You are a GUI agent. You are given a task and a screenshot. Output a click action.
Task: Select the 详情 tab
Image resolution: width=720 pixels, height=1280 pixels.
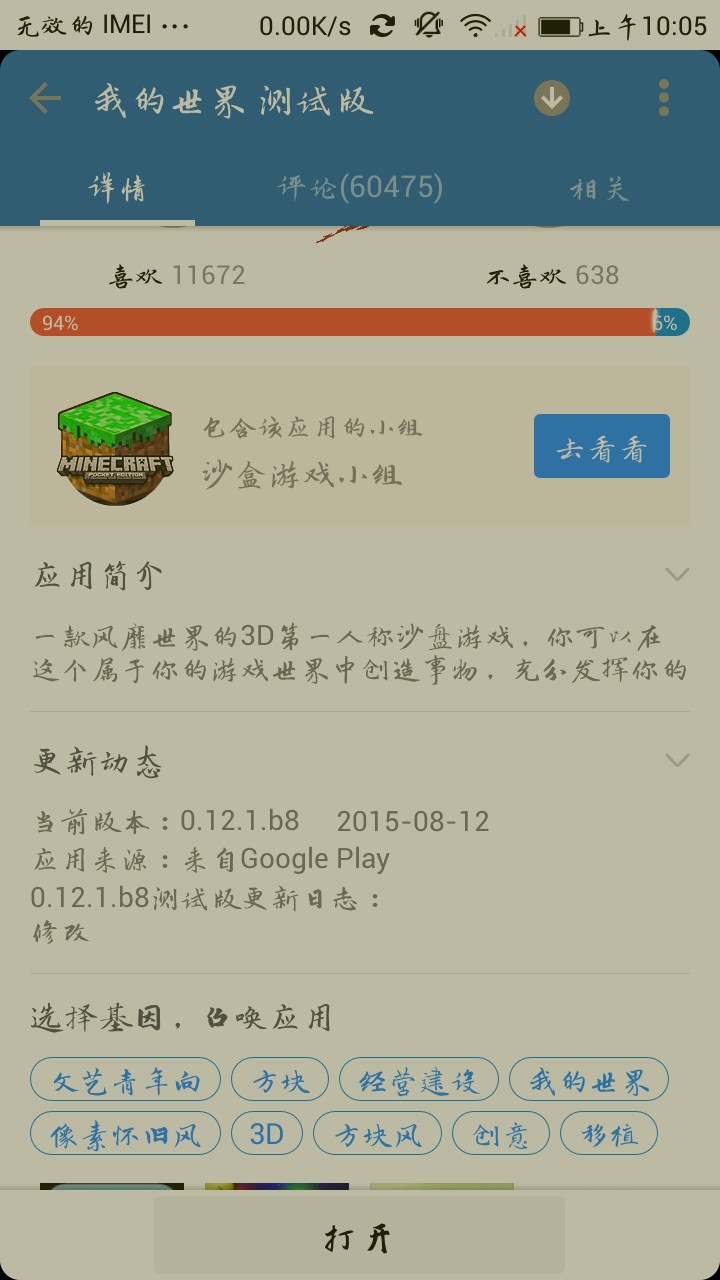(117, 188)
